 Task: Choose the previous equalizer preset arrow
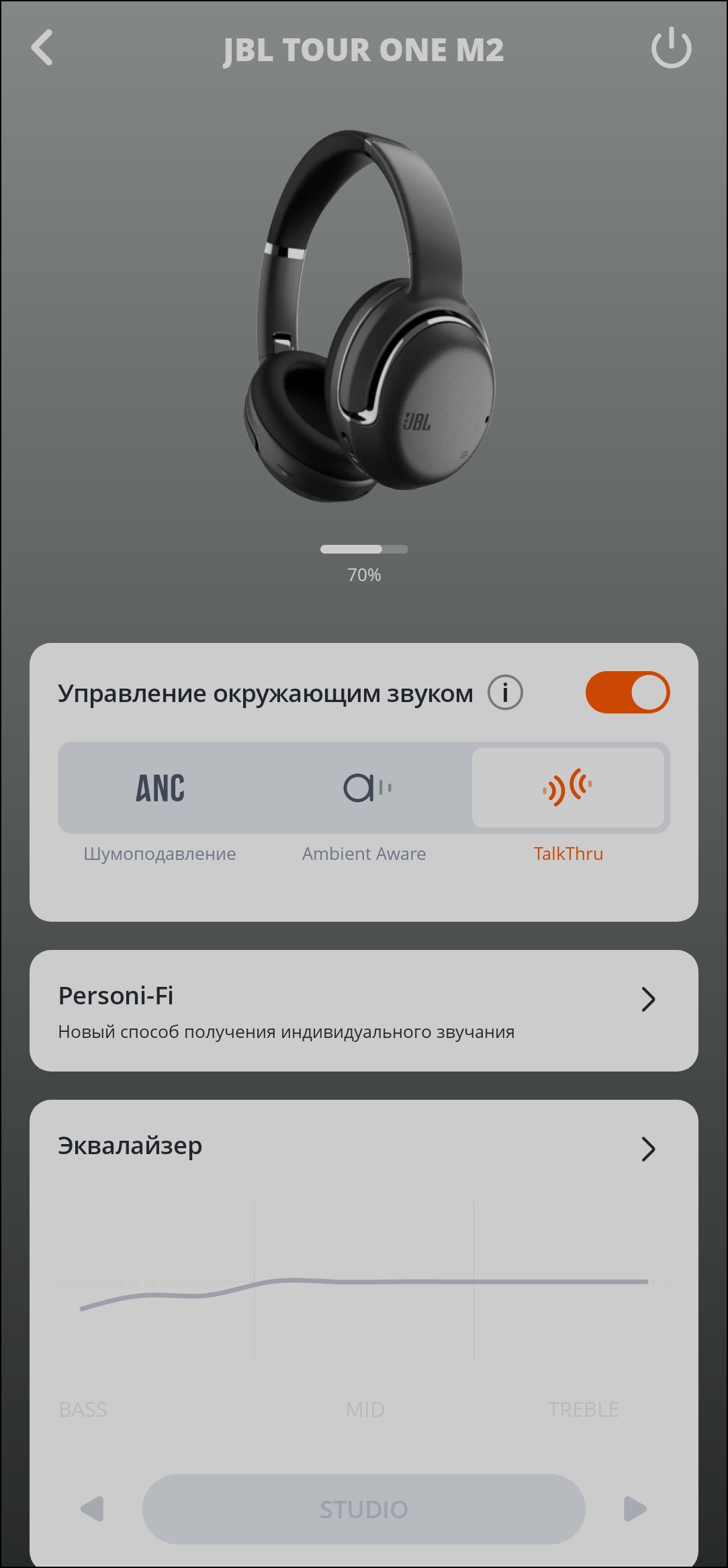(x=93, y=1509)
